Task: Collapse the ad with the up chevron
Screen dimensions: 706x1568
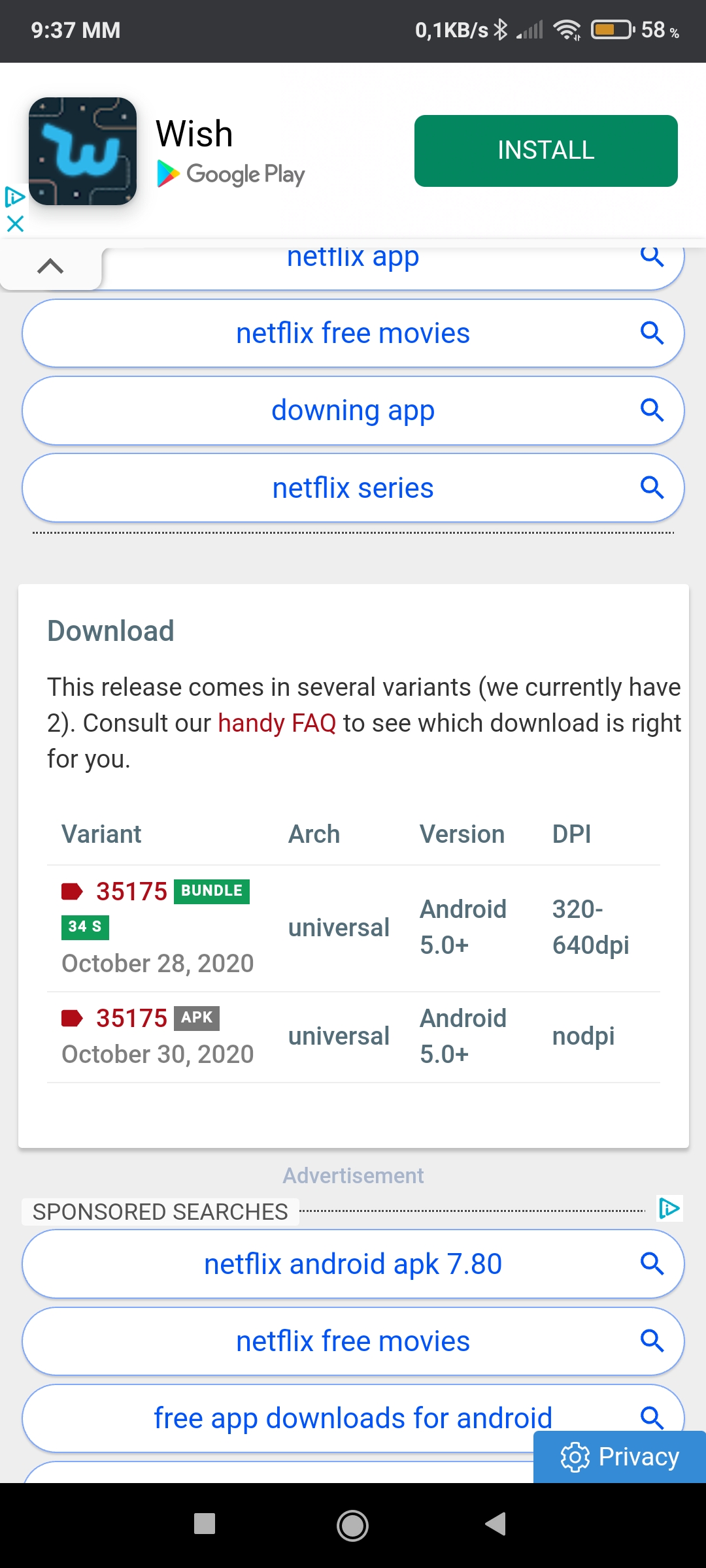Action: [50, 266]
